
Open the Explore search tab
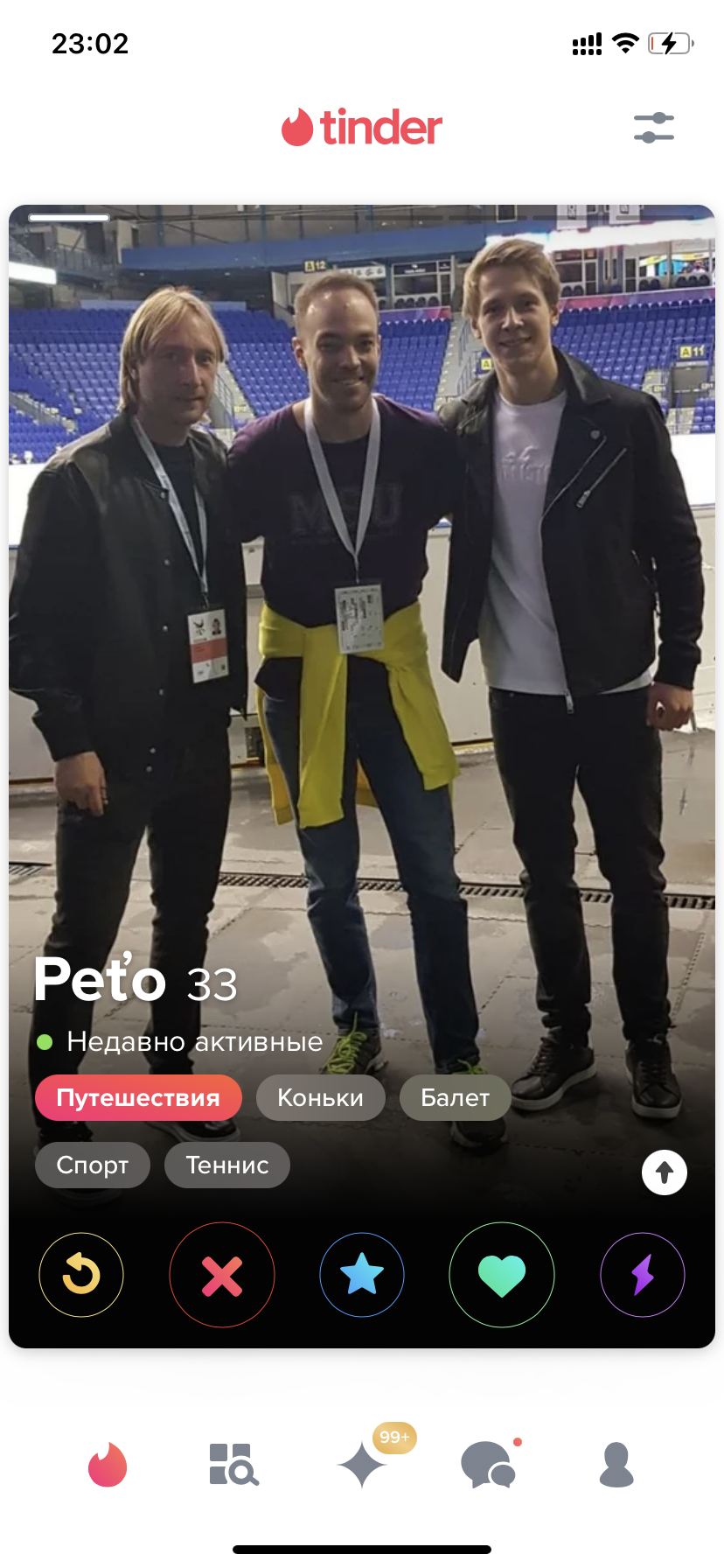click(x=233, y=1465)
